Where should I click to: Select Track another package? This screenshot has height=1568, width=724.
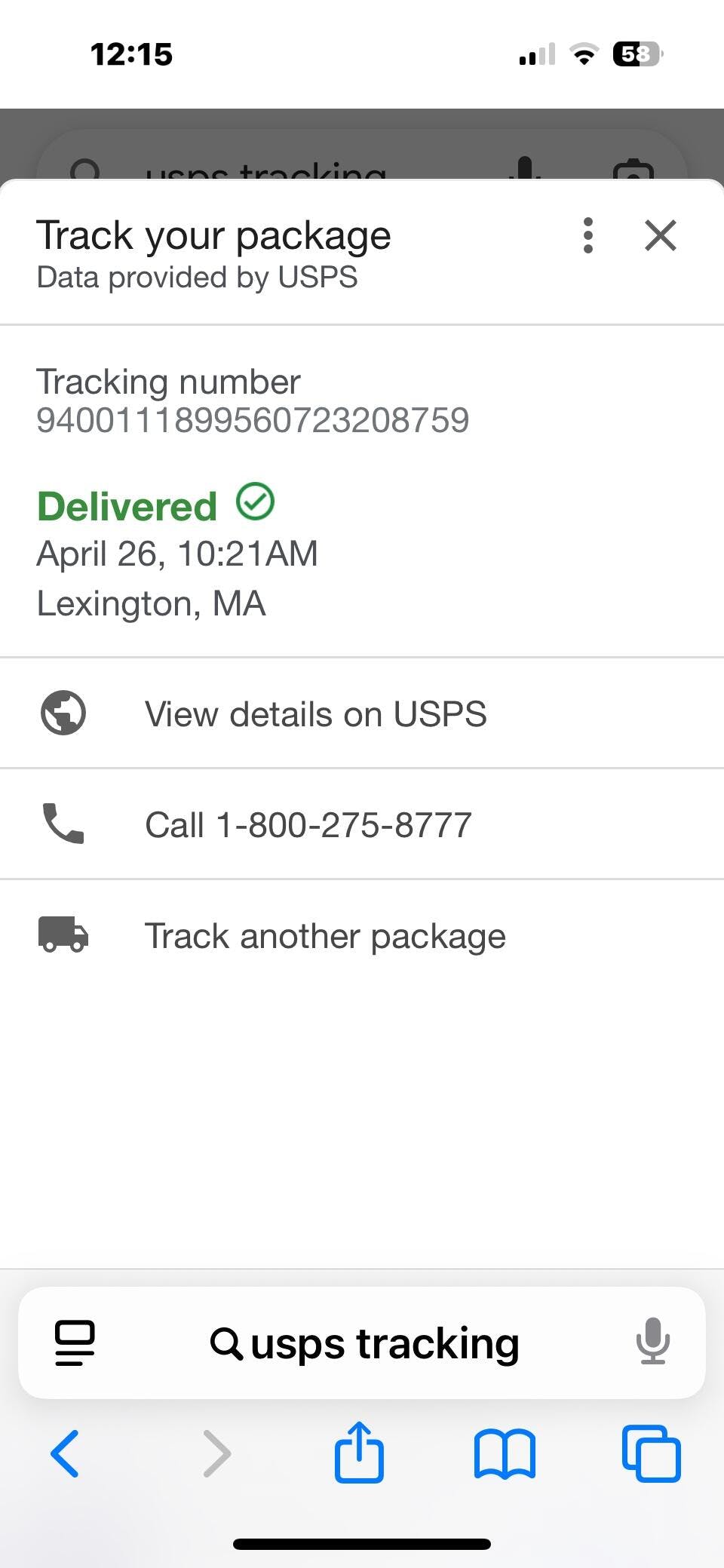point(362,936)
